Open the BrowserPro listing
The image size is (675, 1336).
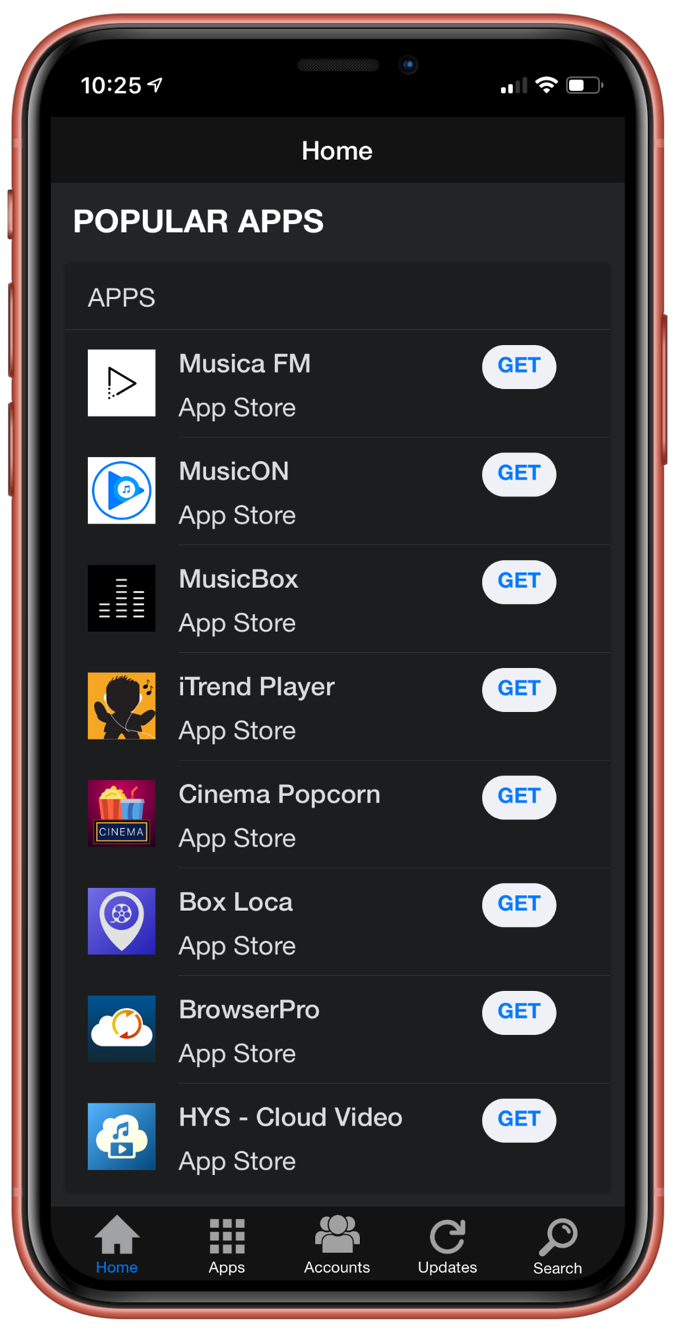(x=300, y=1030)
